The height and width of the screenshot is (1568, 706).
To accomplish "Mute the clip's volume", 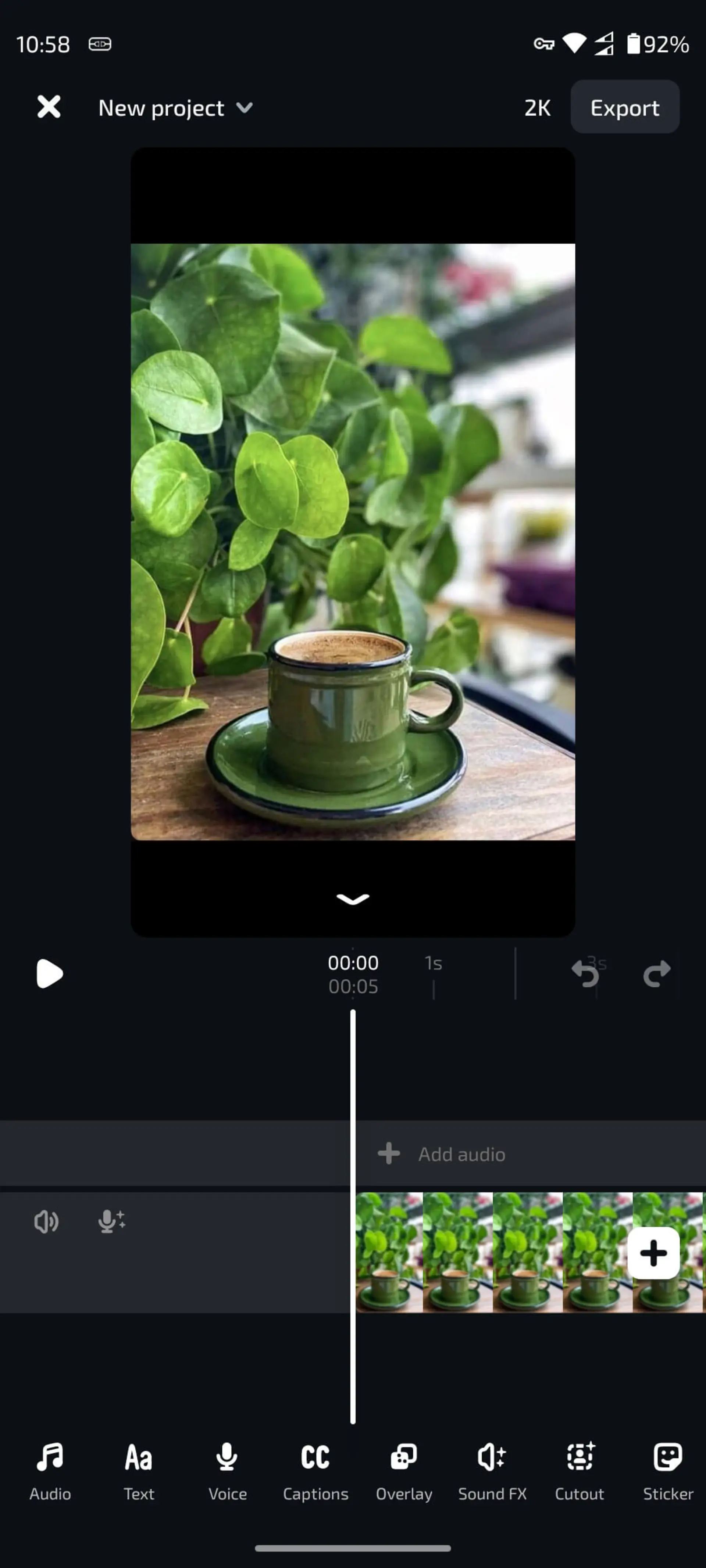I will point(46,1221).
